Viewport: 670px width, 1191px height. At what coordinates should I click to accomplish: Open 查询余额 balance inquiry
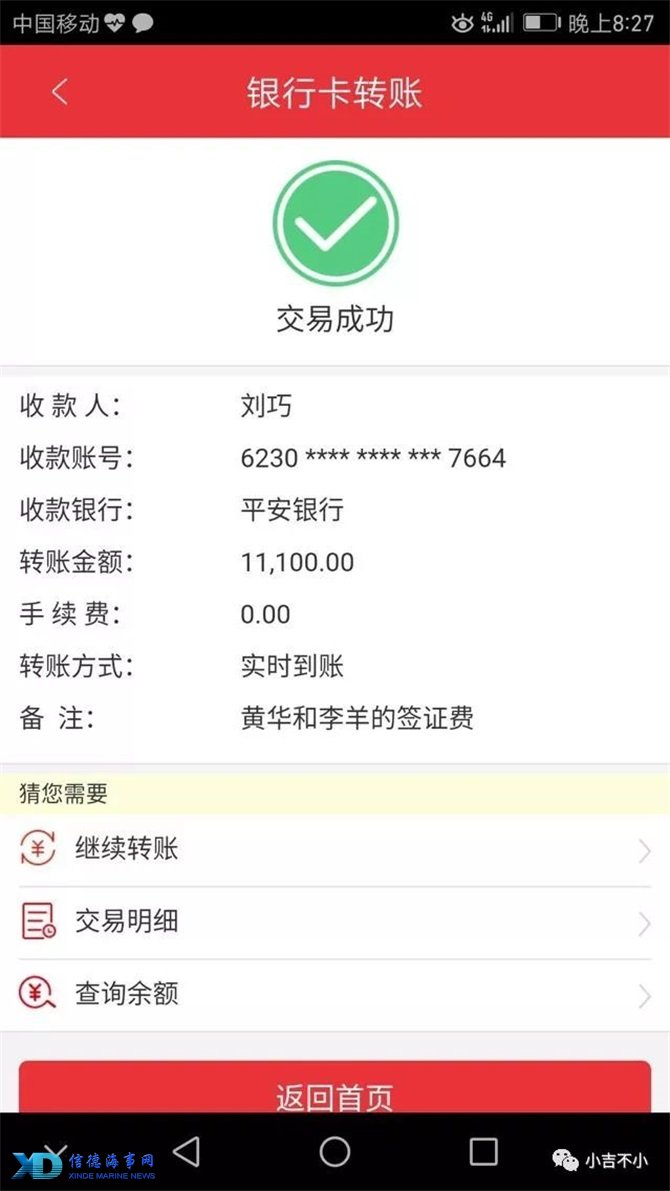335,994
